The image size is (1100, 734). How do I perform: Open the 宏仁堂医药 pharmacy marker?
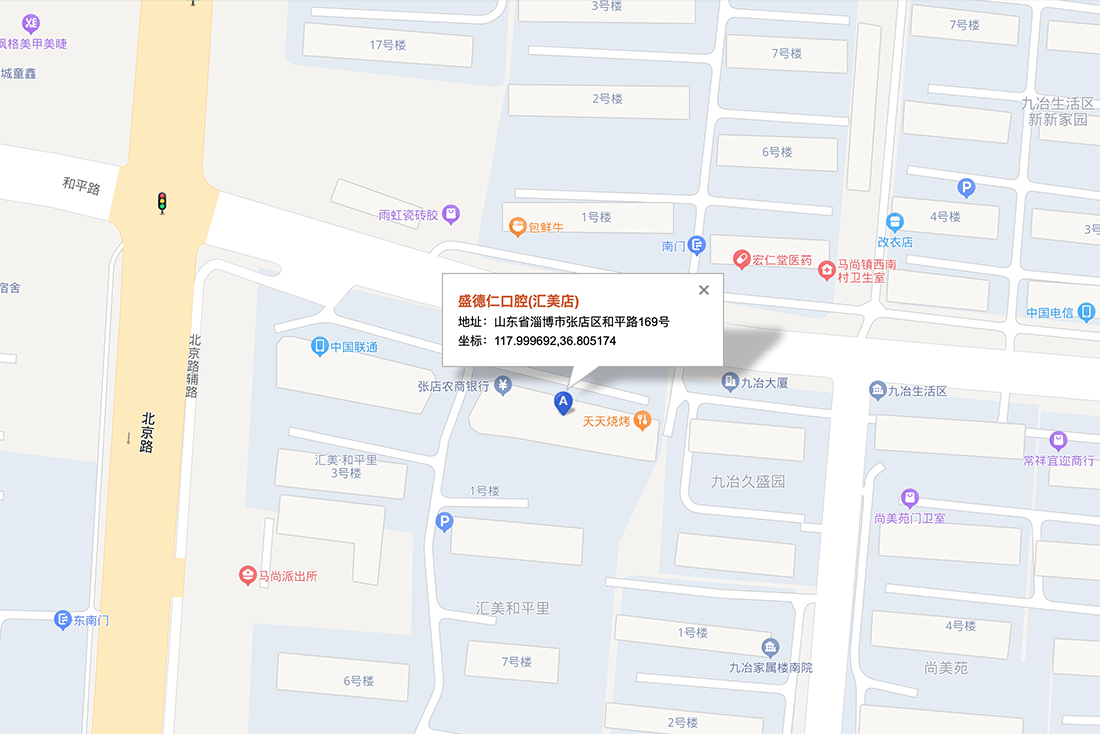741,260
